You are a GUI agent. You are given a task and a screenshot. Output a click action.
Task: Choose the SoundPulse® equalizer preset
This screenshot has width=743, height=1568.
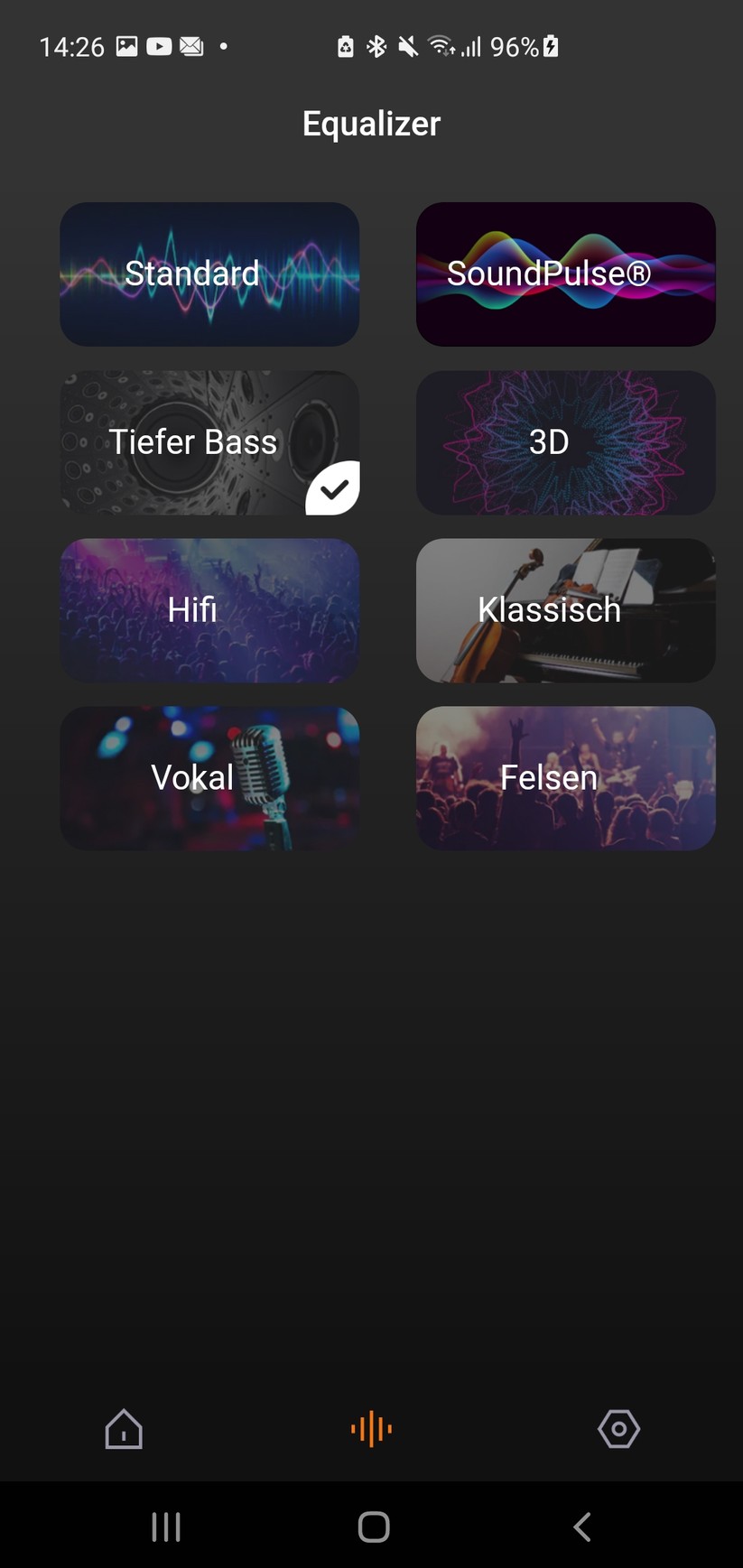565,274
